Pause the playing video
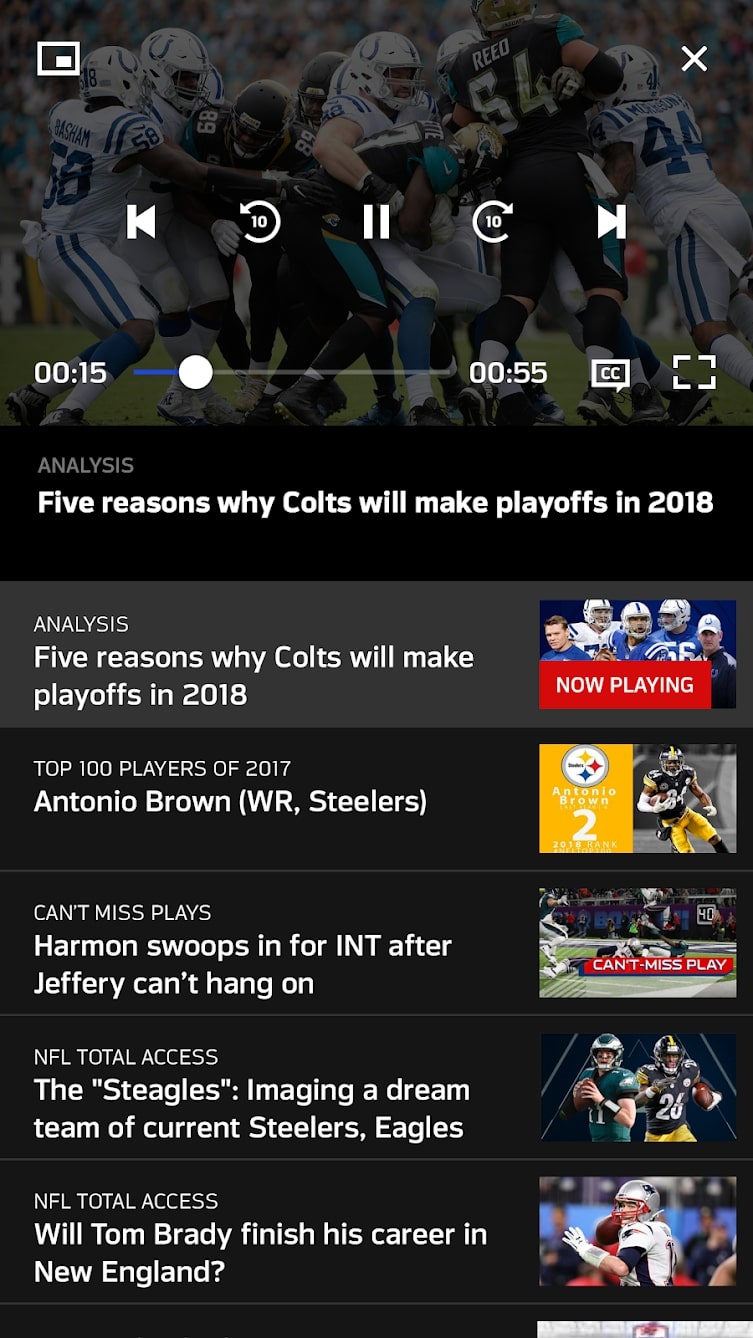This screenshot has height=1338, width=753. [376, 221]
